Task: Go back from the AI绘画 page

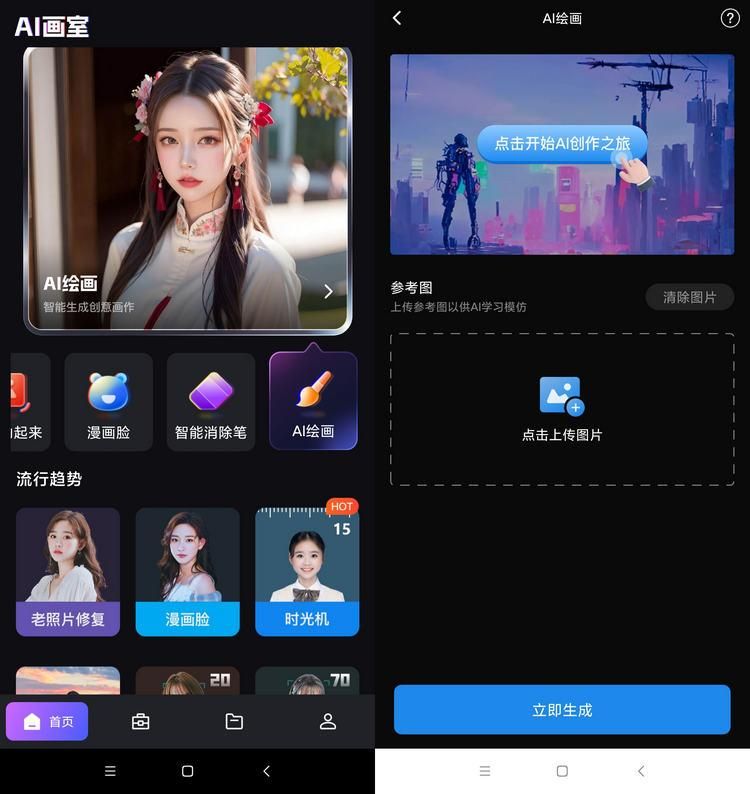Action: click(397, 18)
